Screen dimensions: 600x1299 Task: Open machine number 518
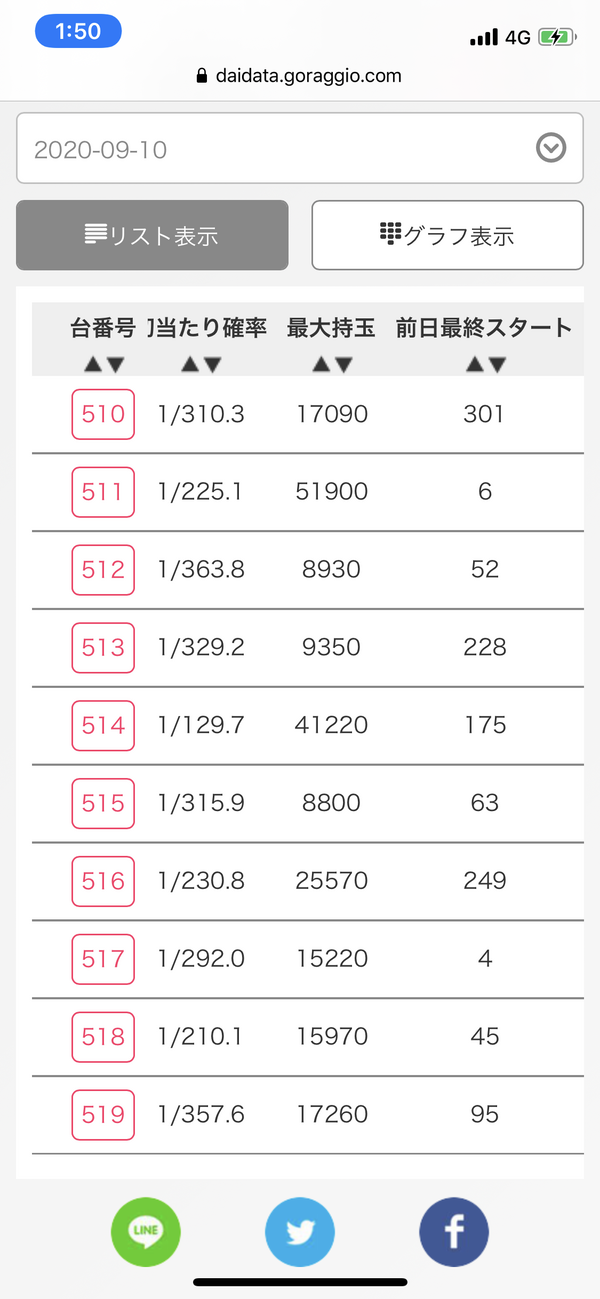coord(103,1038)
